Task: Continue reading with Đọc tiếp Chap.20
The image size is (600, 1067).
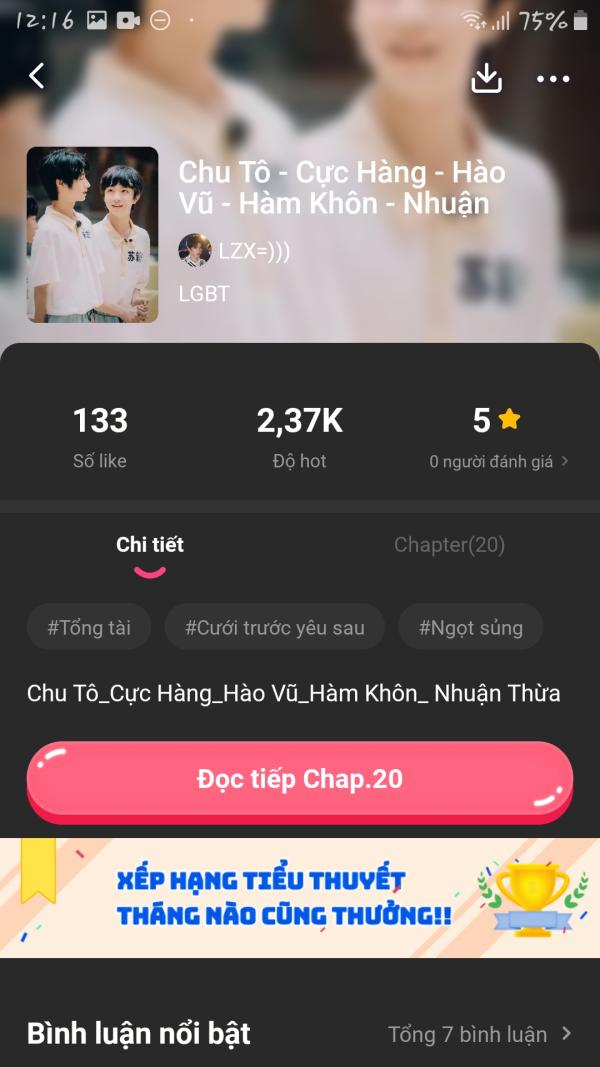Action: (x=300, y=780)
